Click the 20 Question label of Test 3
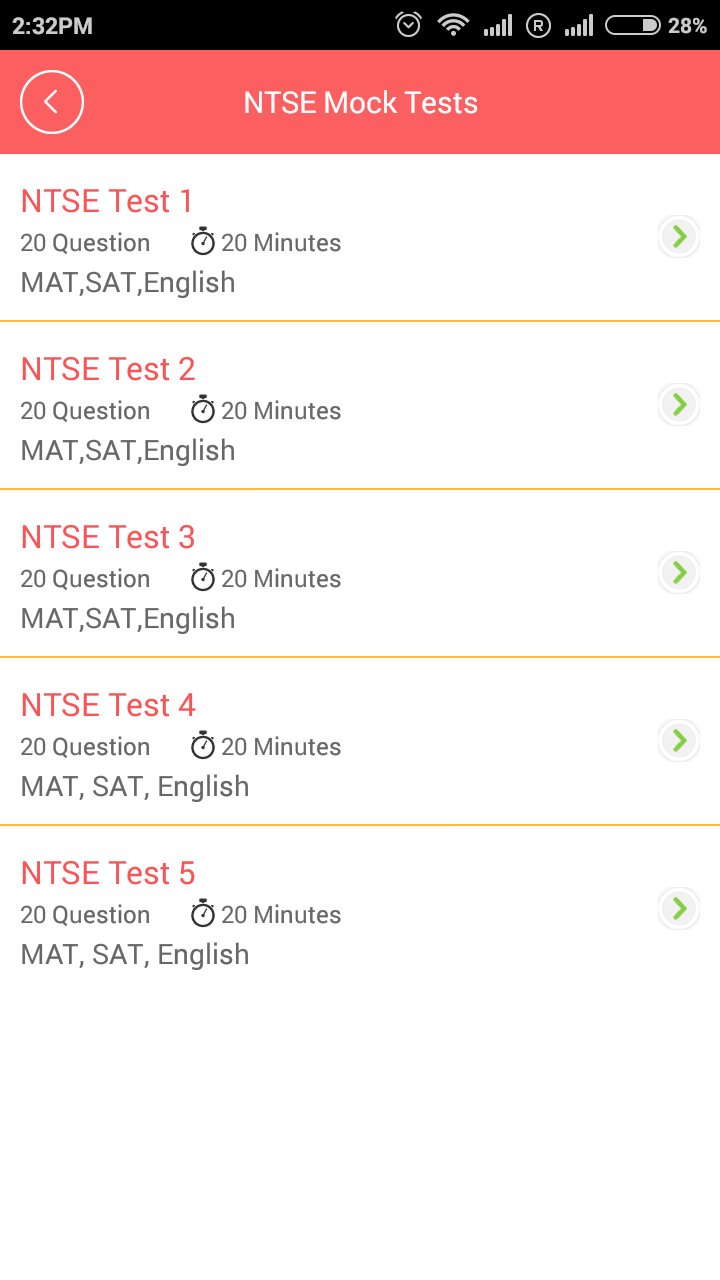The image size is (720, 1280). click(85, 578)
